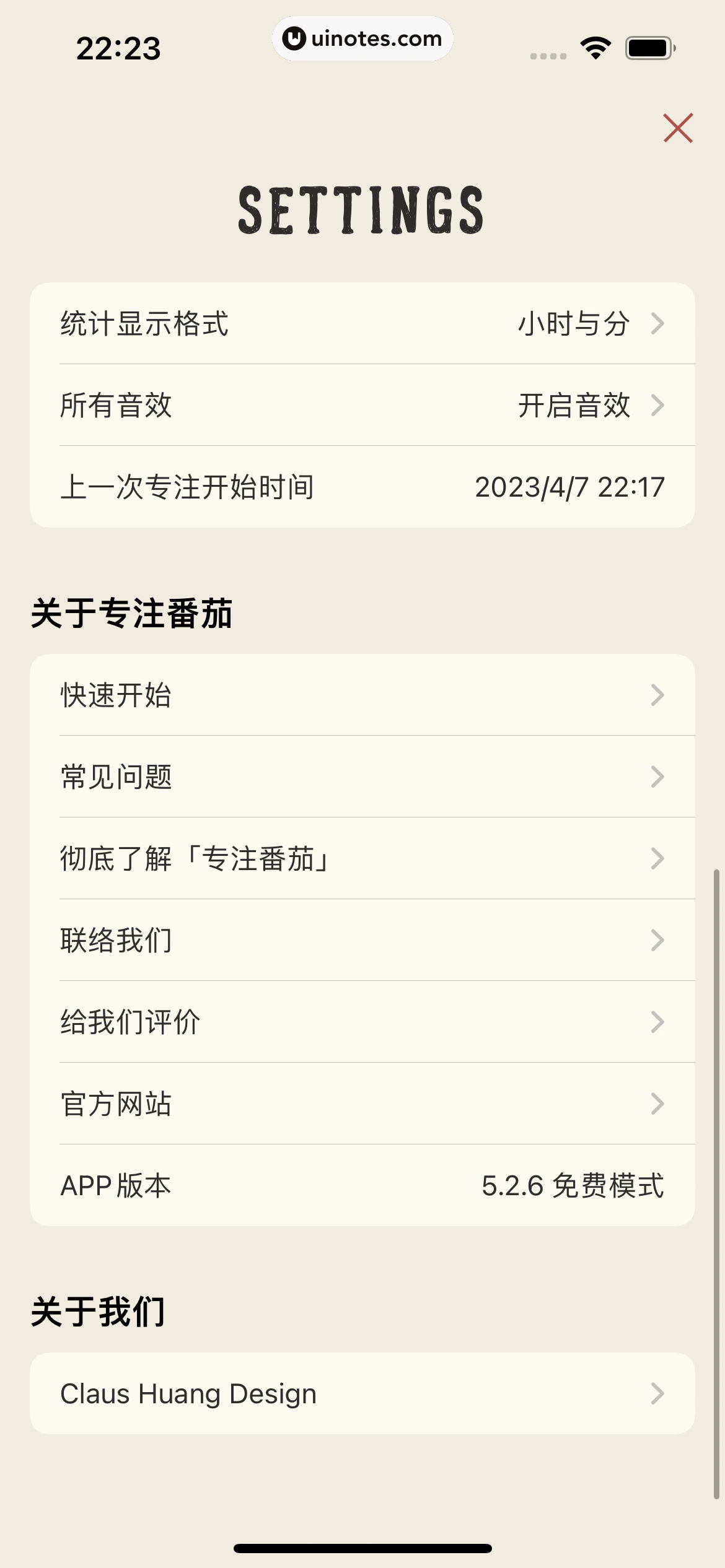Screen dimensions: 725x1568
Task: Select 给我们评价 to rate the app
Action: [x=362, y=1021]
